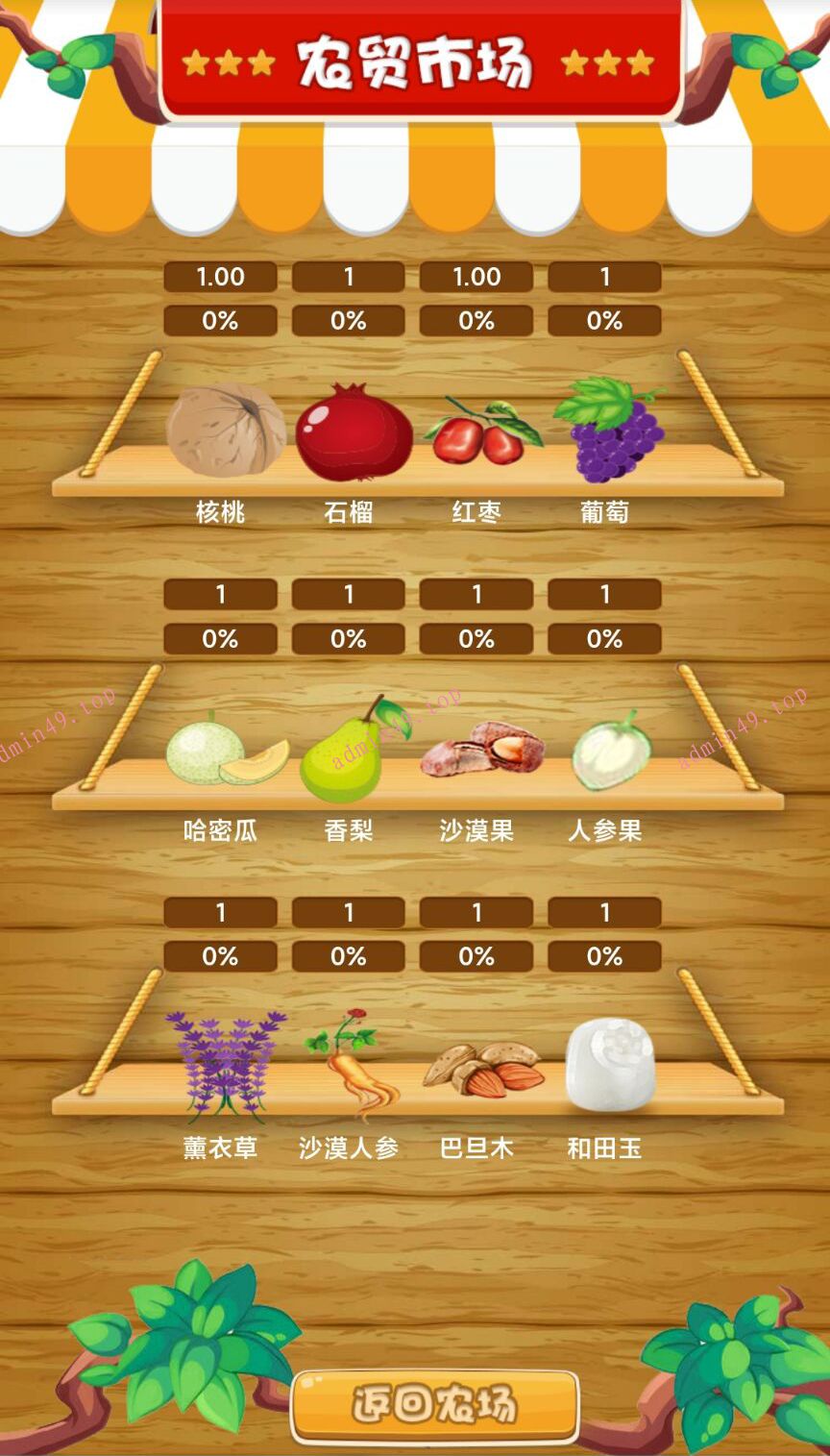The width and height of the screenshot is (830, 1456).
Task: Tap the 葡萄 grapes item
Action: tap(609, 431)
